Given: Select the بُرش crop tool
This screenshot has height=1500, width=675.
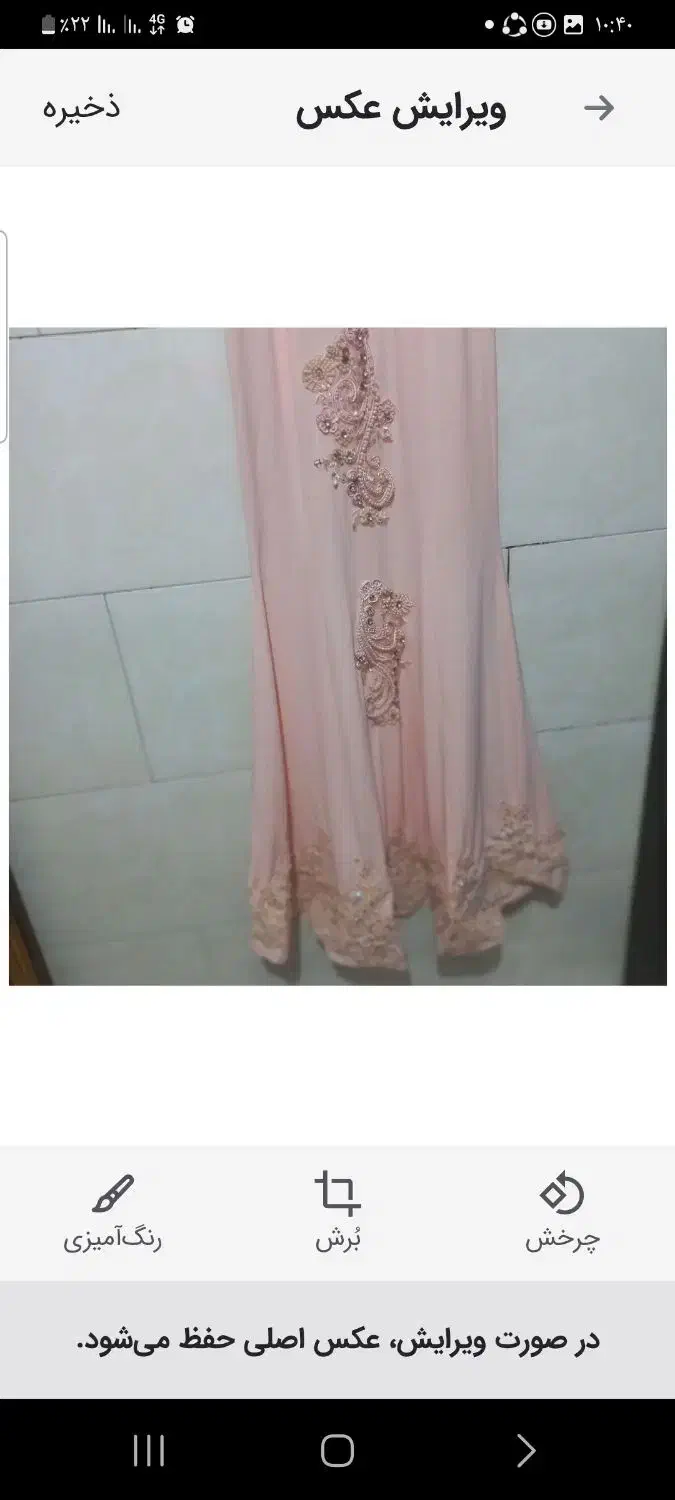Looking at the screenshot, I should click(337, 1213).
